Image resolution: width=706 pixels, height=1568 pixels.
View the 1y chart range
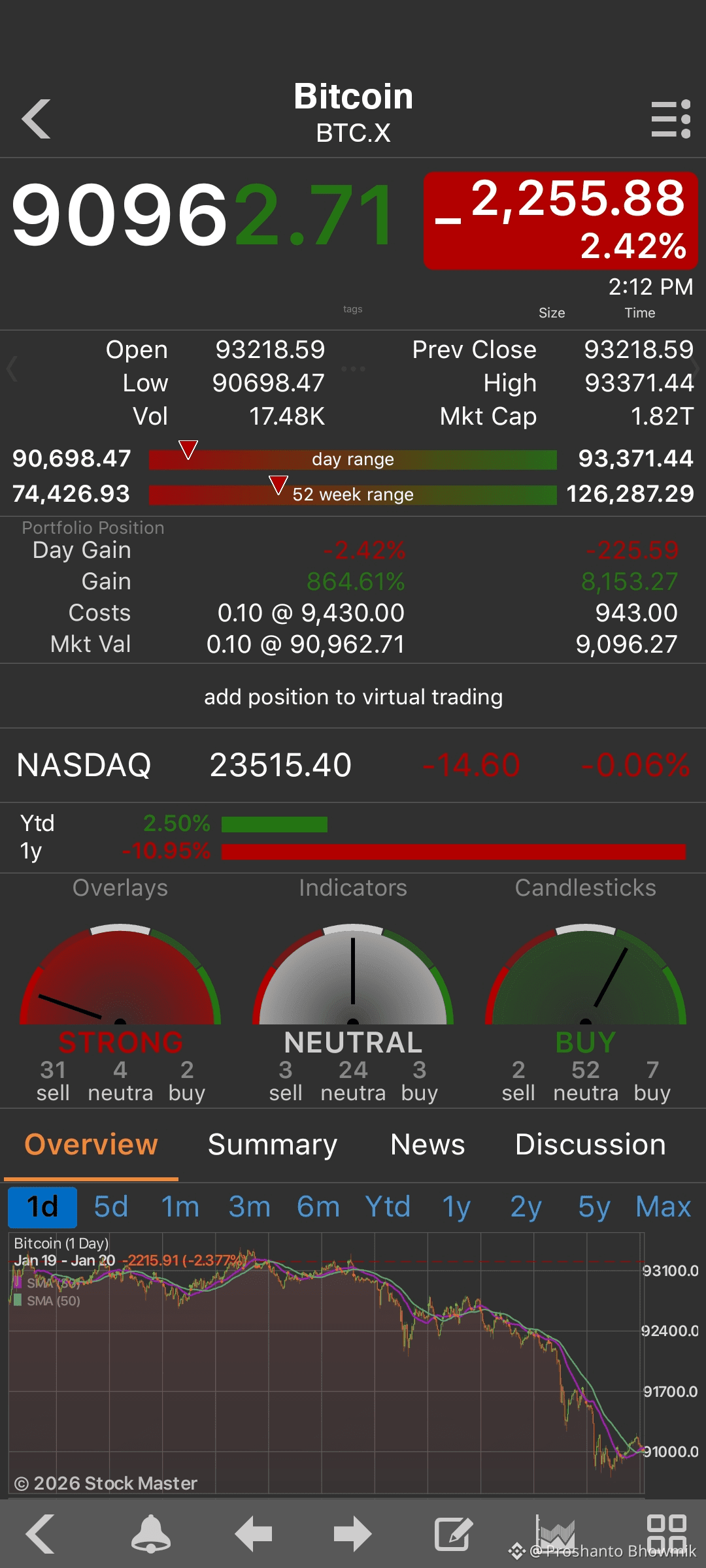pos(456,1207)
